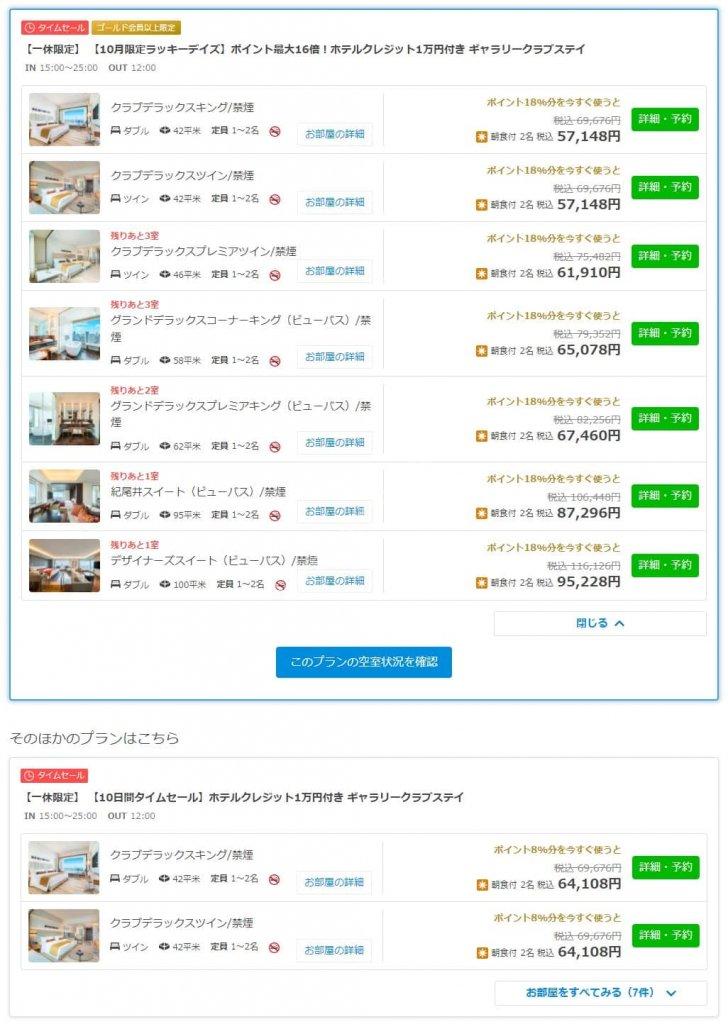
Task: Select 詳細・予約 for 紀尾井スイート
Action: pyautogui.click(x=664, y=496)
